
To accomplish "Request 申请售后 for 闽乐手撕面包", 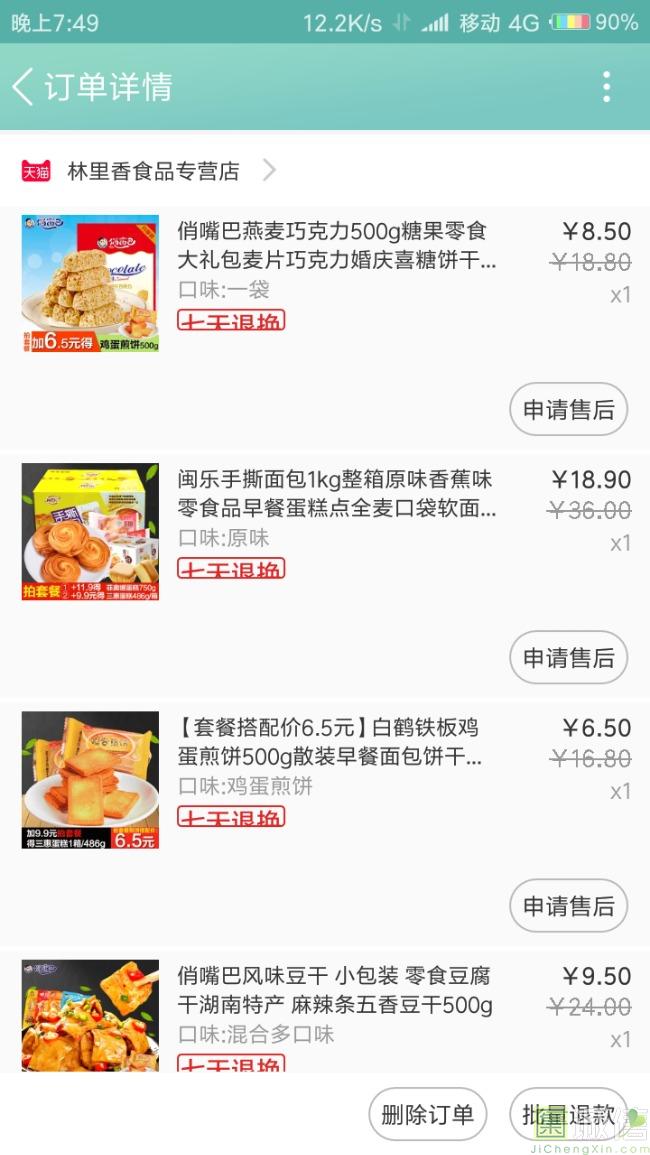I will (x=568, y=657).
